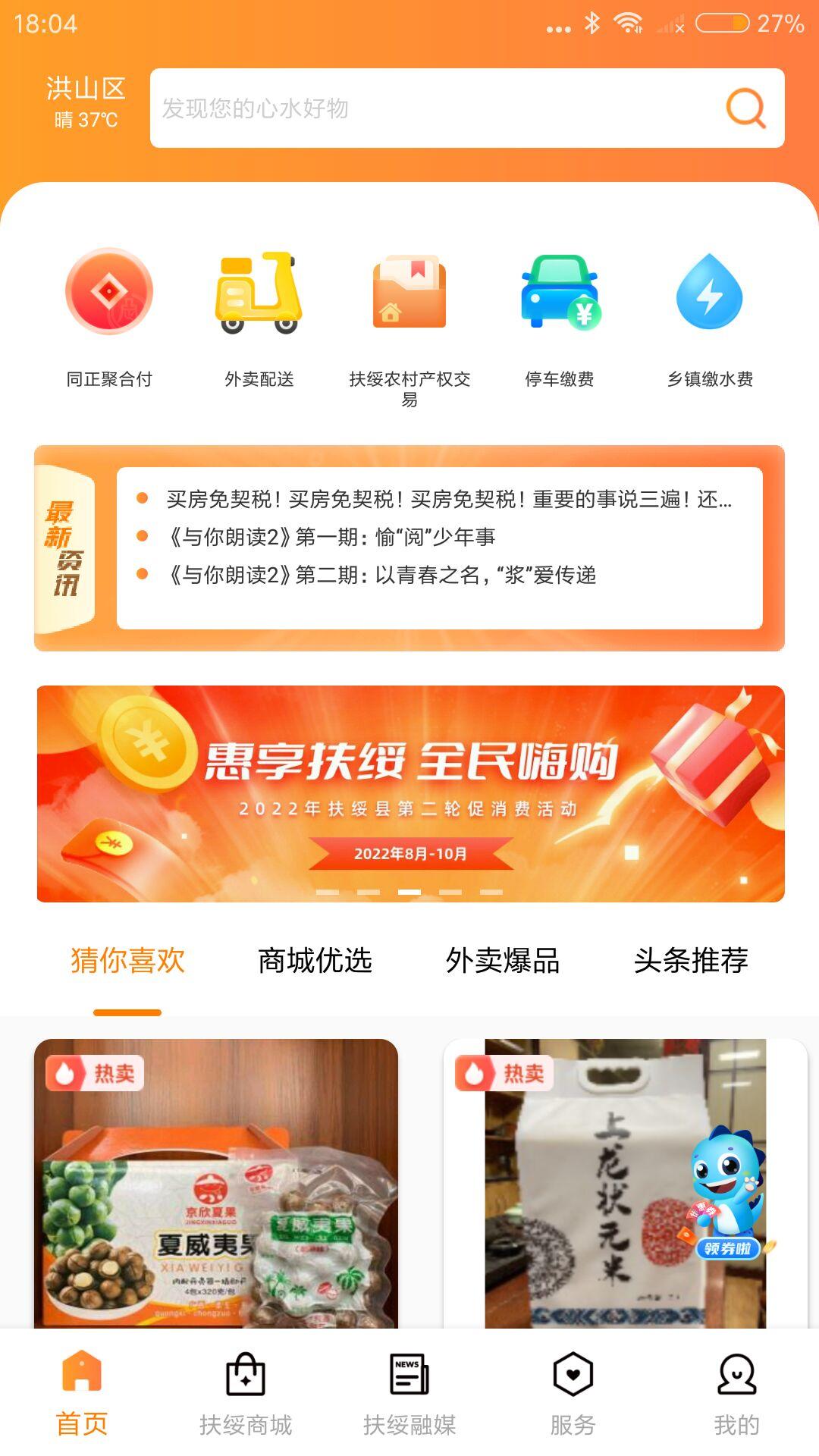Tap the search magnifier icon

(x=745, y=108)
